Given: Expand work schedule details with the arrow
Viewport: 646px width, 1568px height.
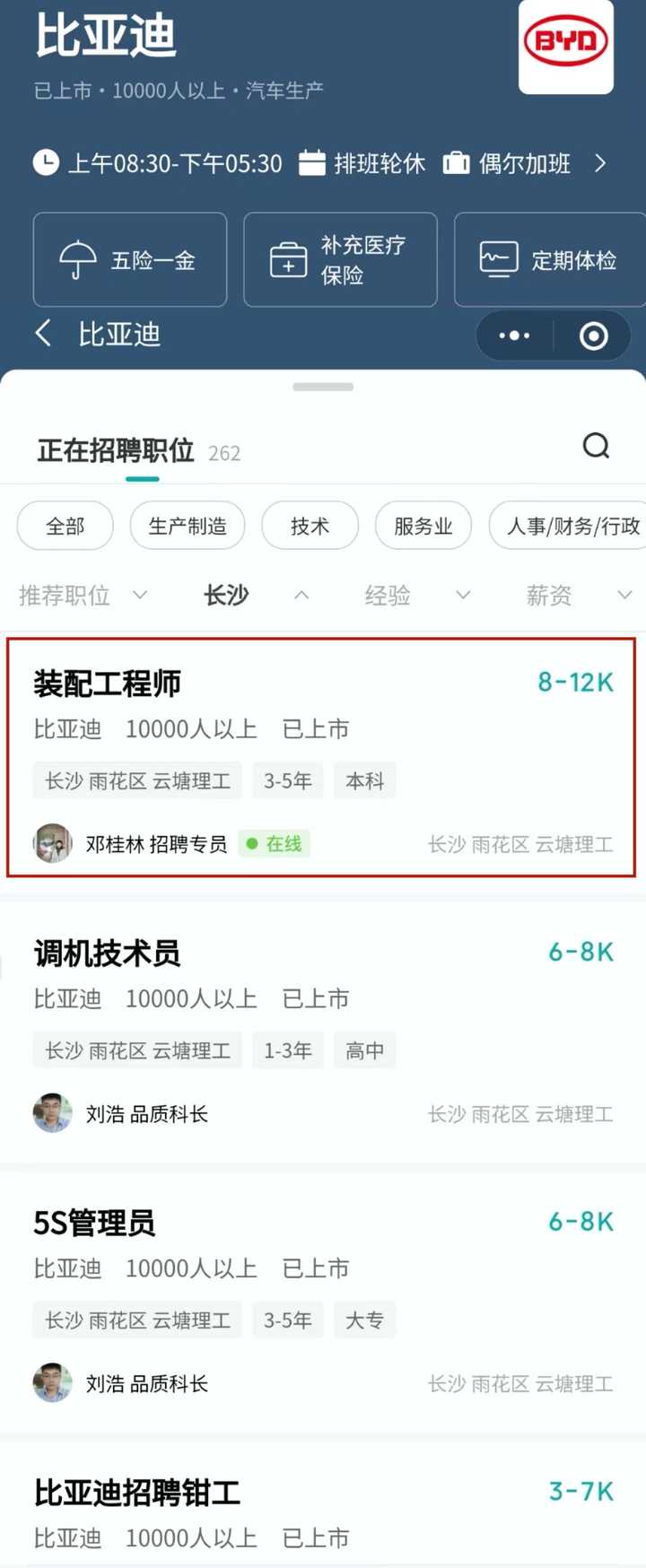Looking at the screenshot, I should pyautogui.click(x=600, y=163).
